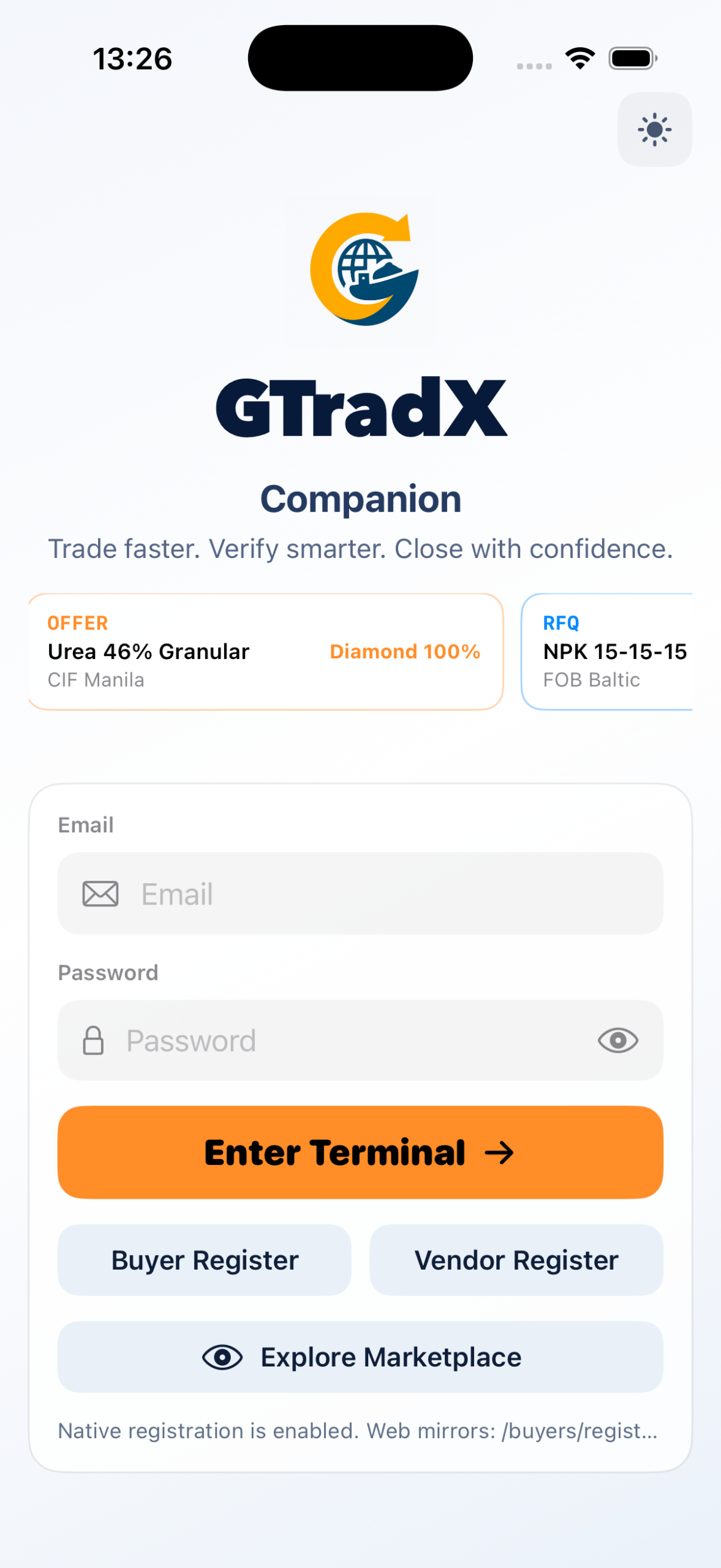Open Vendor Register
This screenshot has width=721, height=1568.
click(516, 1260)
